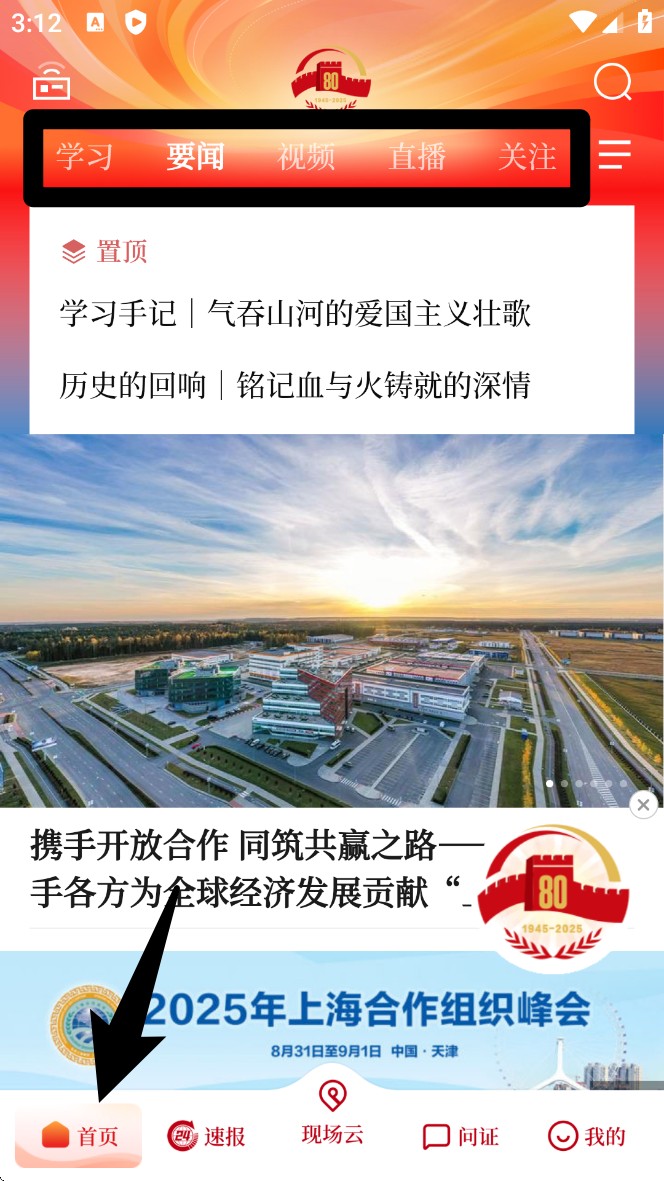Open article 历史的回响｜铭记血与火铸就的深情
664x1181 pixels.
click(295, 385)
